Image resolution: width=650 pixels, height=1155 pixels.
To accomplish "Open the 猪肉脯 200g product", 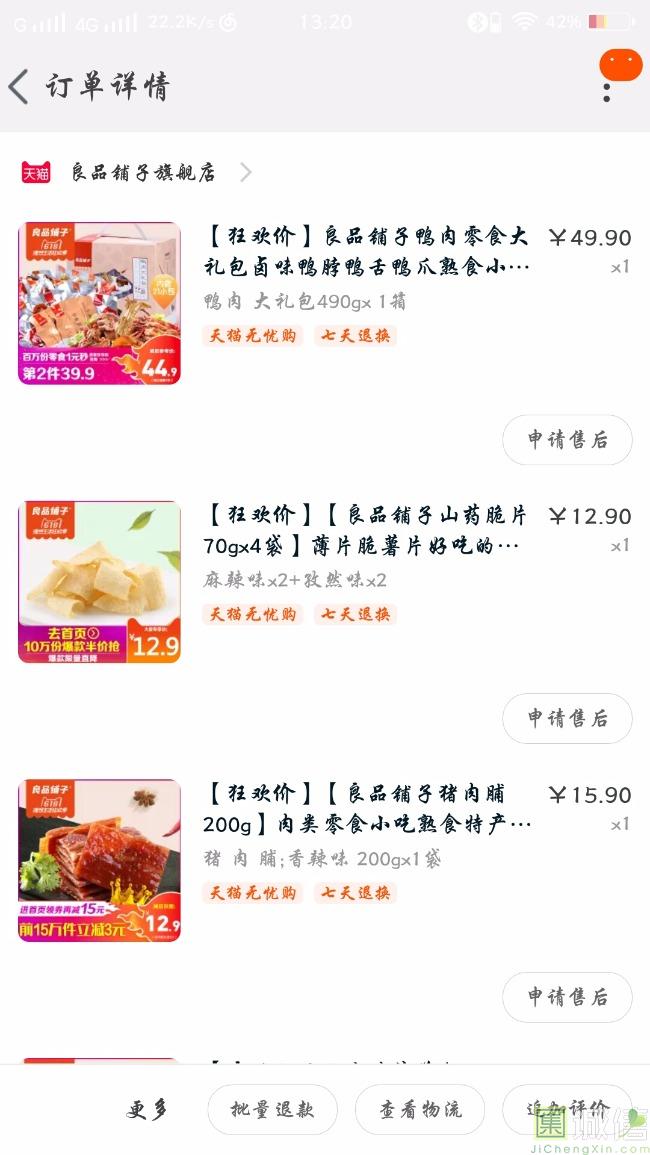I will pos(367,809).
